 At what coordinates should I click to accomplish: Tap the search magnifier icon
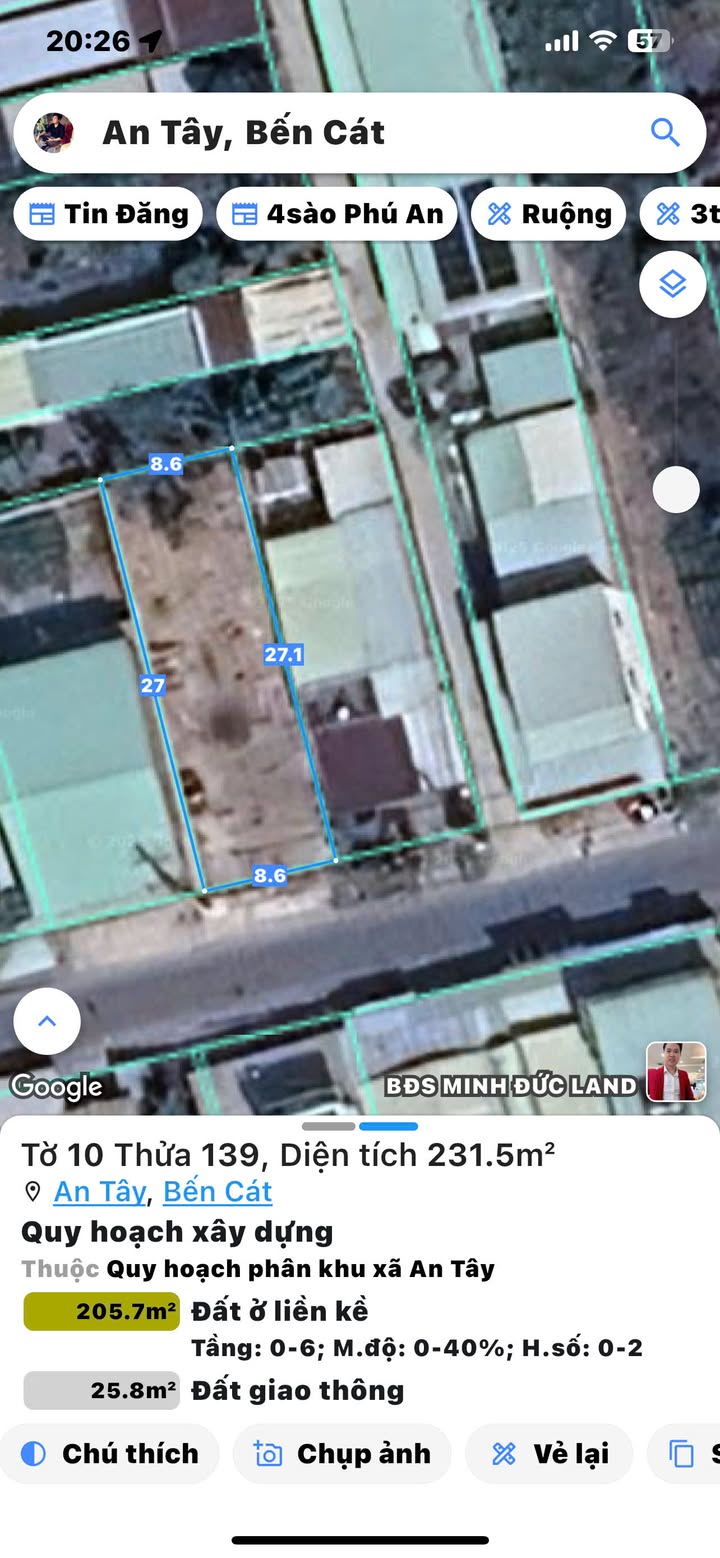pos(665,132)
